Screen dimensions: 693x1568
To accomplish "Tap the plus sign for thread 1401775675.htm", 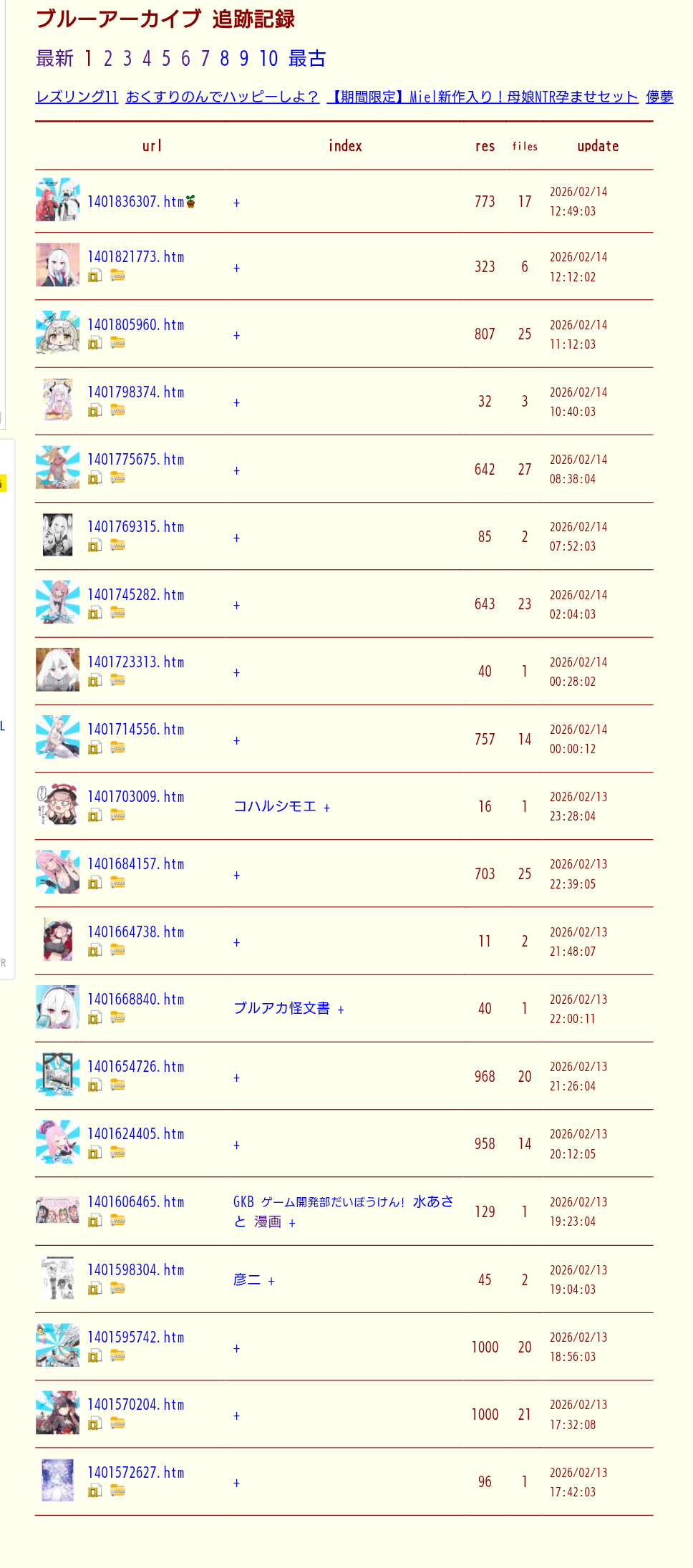I will click(236, 470).
